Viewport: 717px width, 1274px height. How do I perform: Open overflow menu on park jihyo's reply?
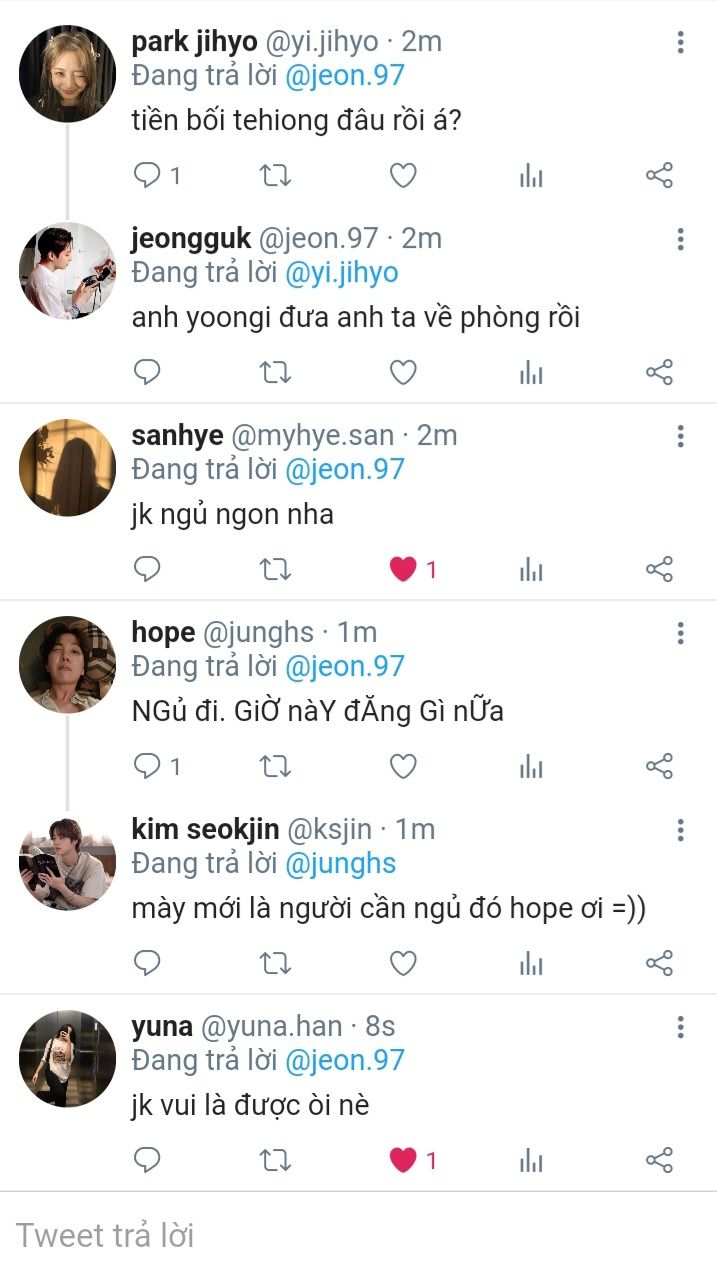click(680, 43)
